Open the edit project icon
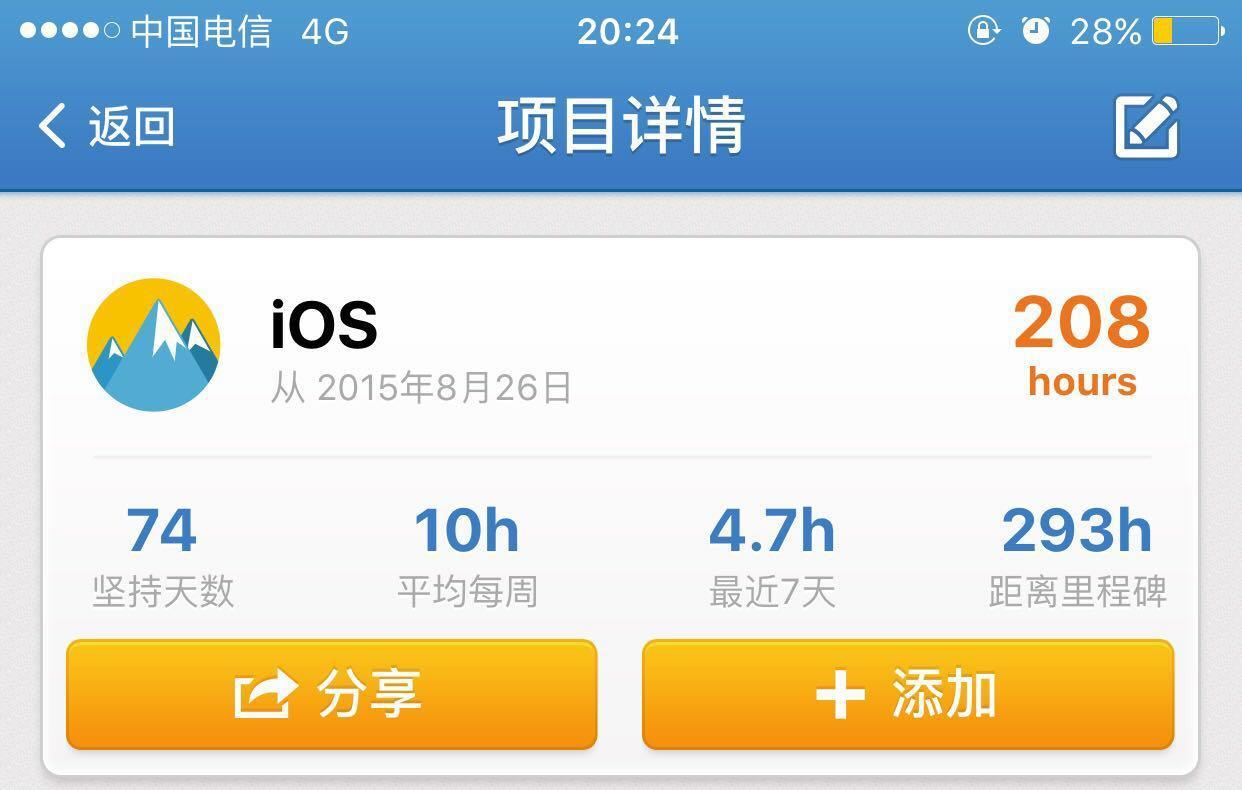 pos(1147,126)
